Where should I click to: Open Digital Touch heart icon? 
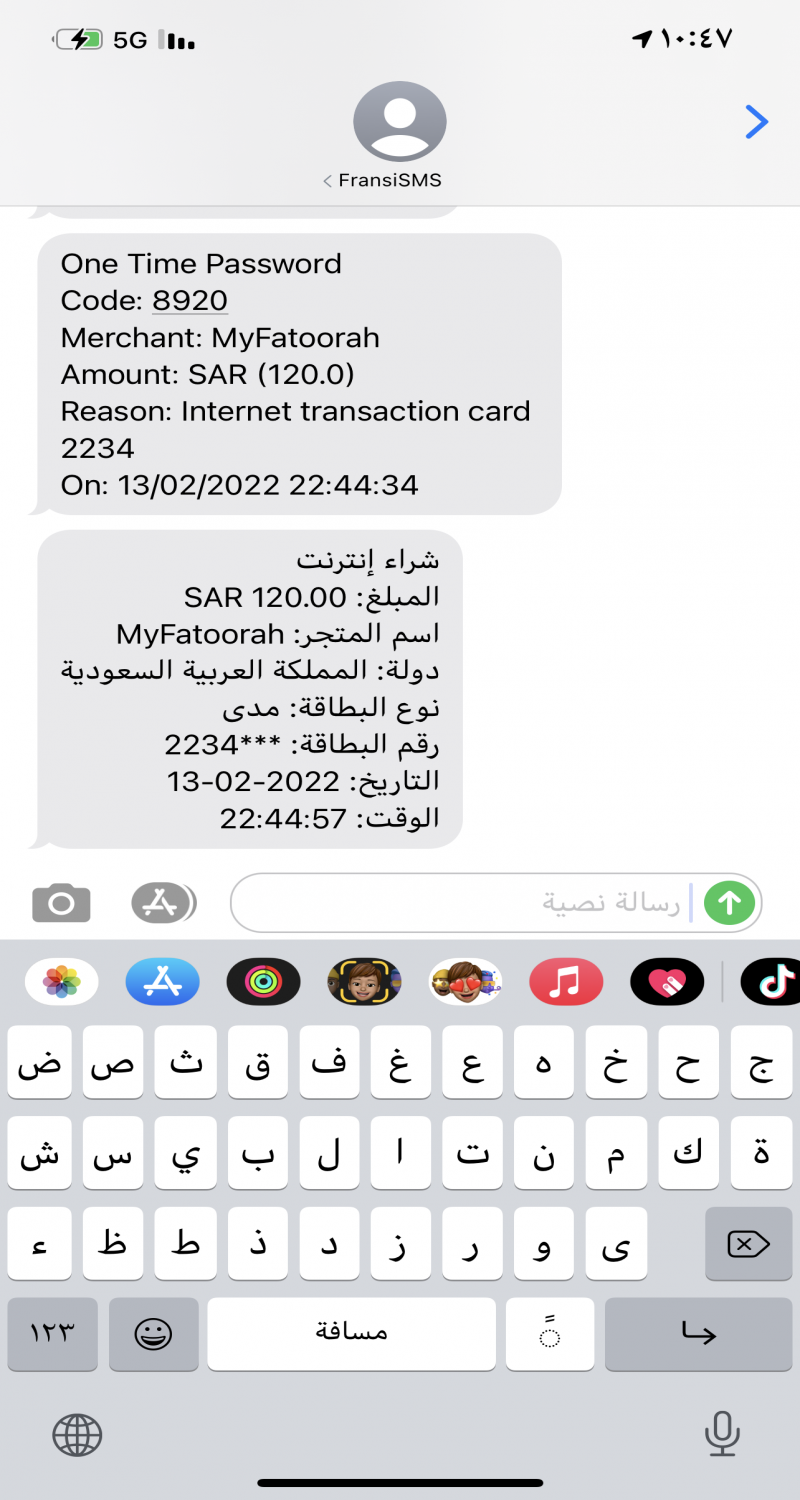[x=667, y=982]
